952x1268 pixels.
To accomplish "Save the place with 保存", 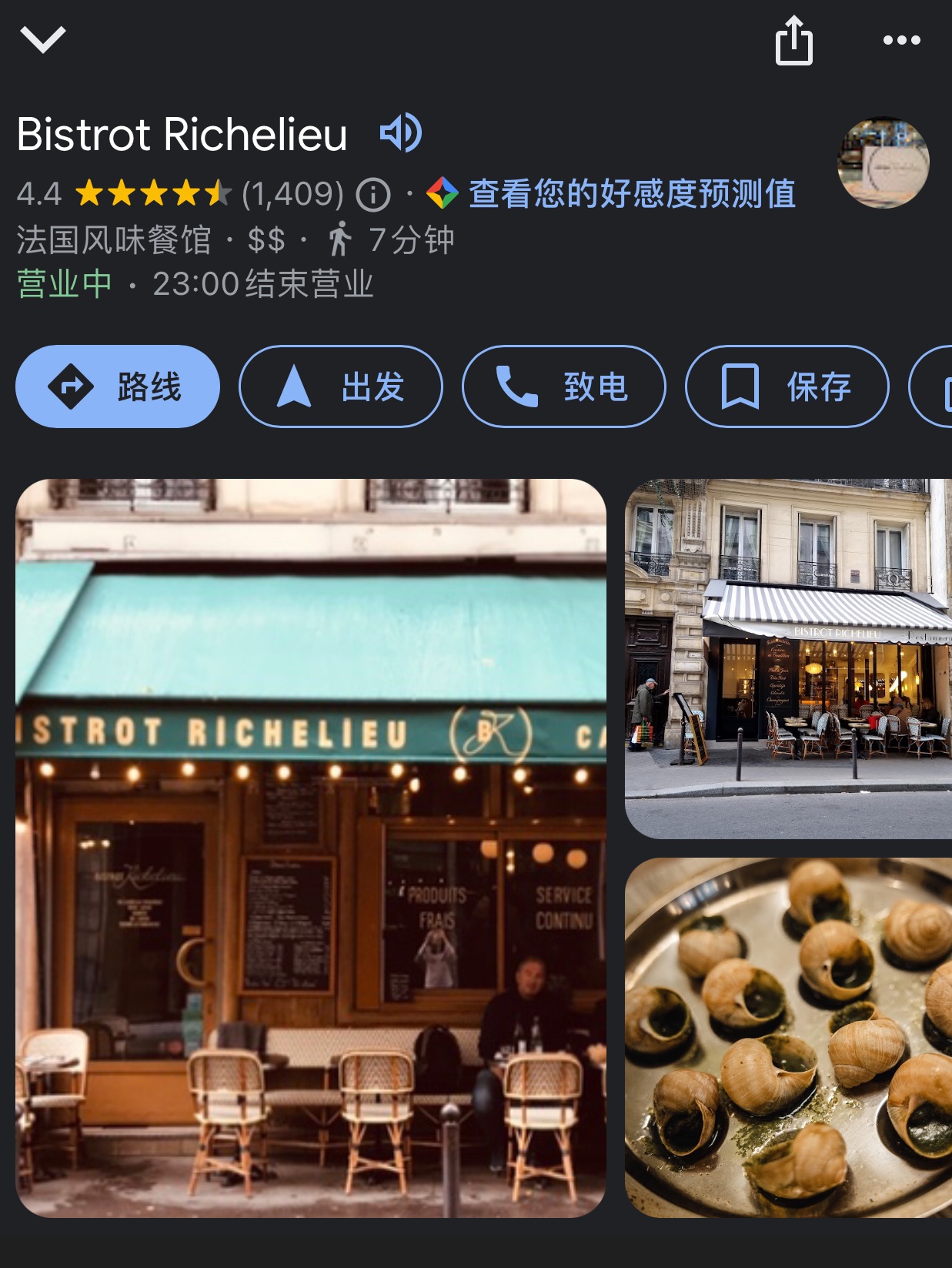I will [x=787, y=386].
